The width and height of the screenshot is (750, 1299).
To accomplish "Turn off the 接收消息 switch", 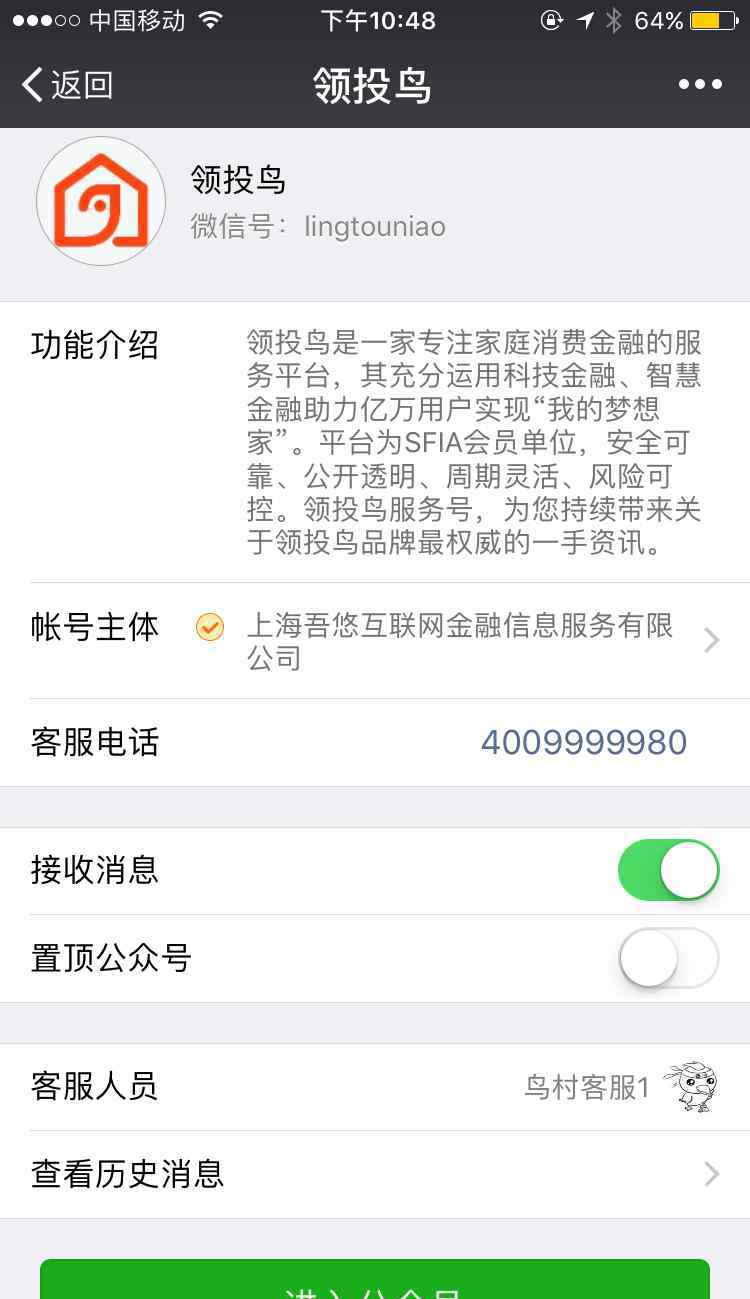I will pos(669,870).
